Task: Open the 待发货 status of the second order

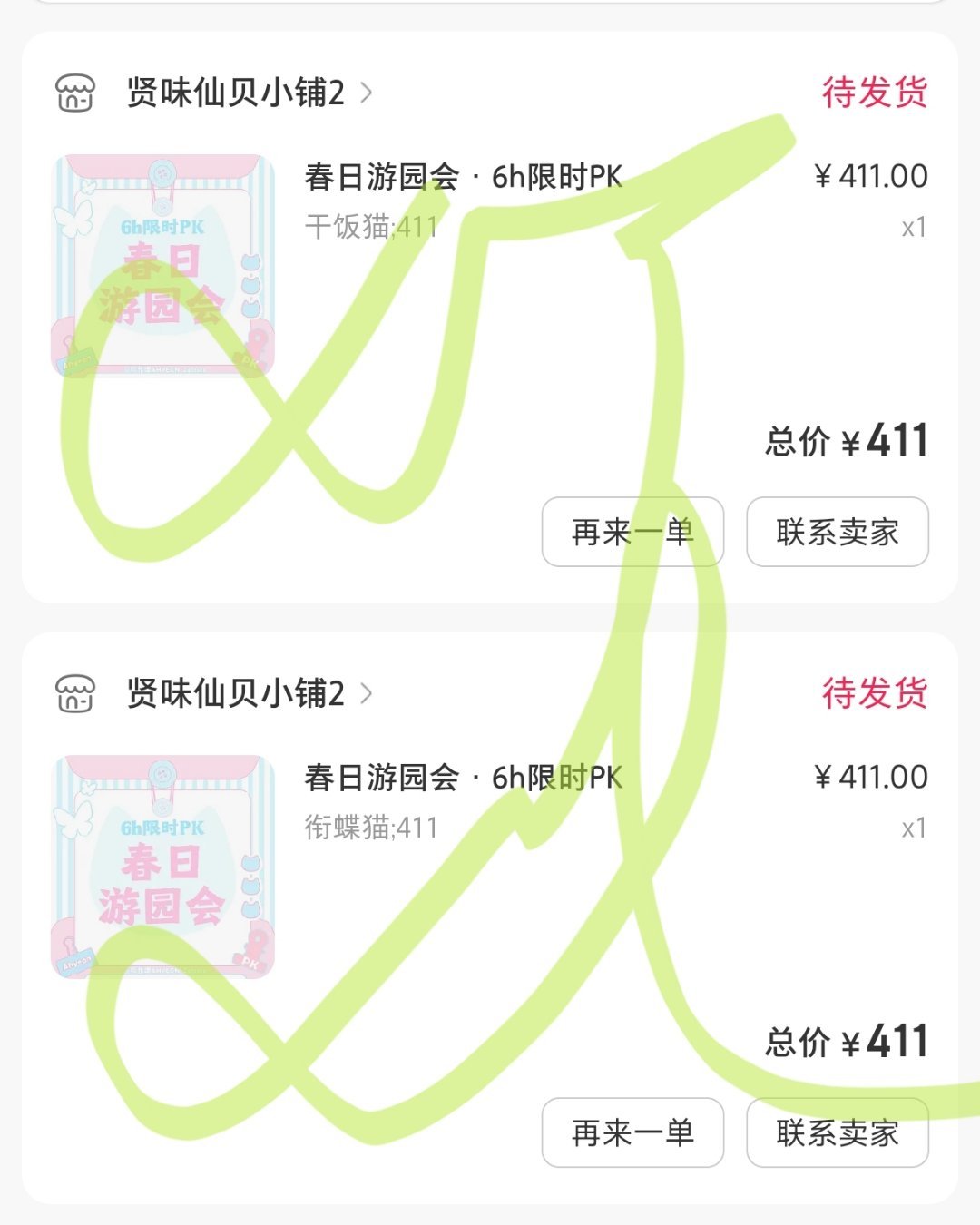Action: coord(877,693)
